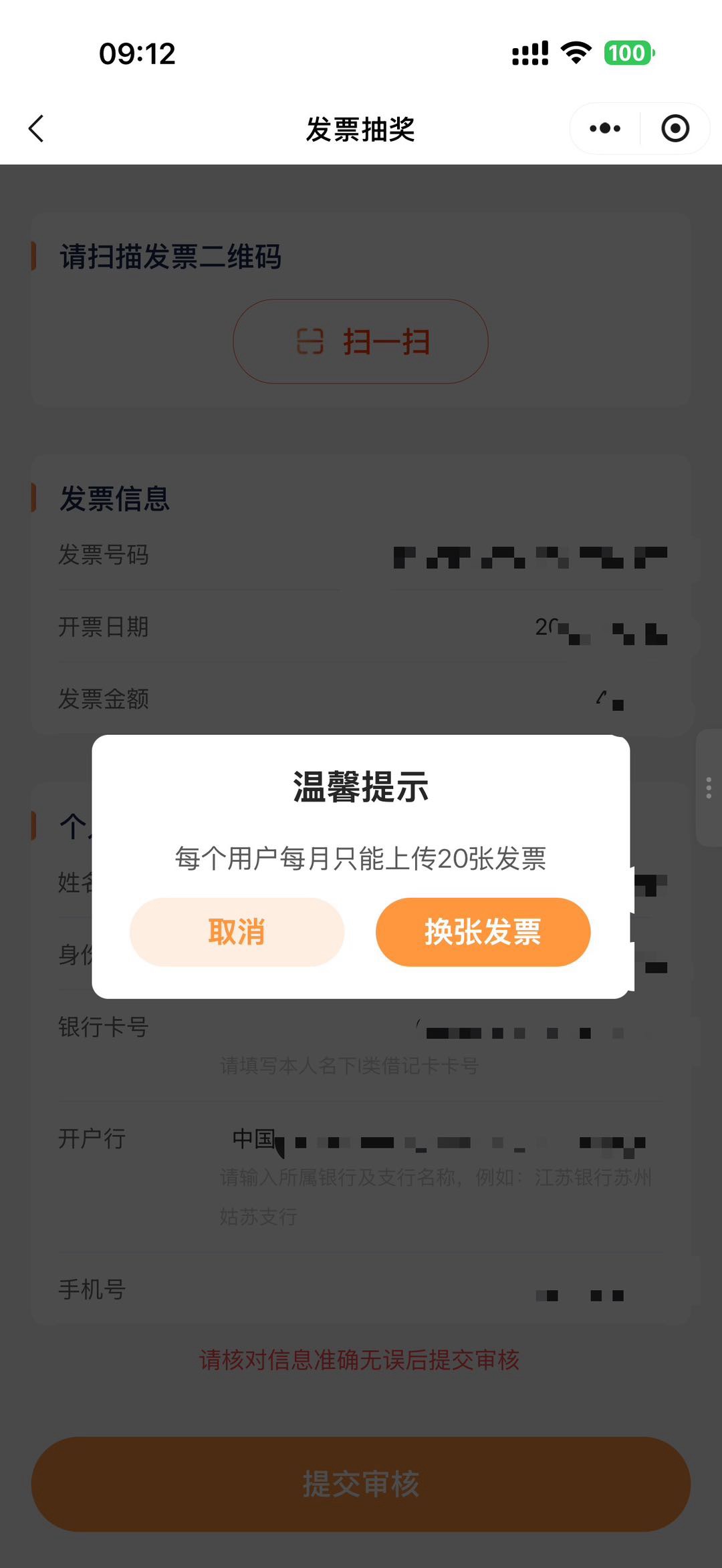Tap 取消 to dismiss the dialog

point(237,931)
